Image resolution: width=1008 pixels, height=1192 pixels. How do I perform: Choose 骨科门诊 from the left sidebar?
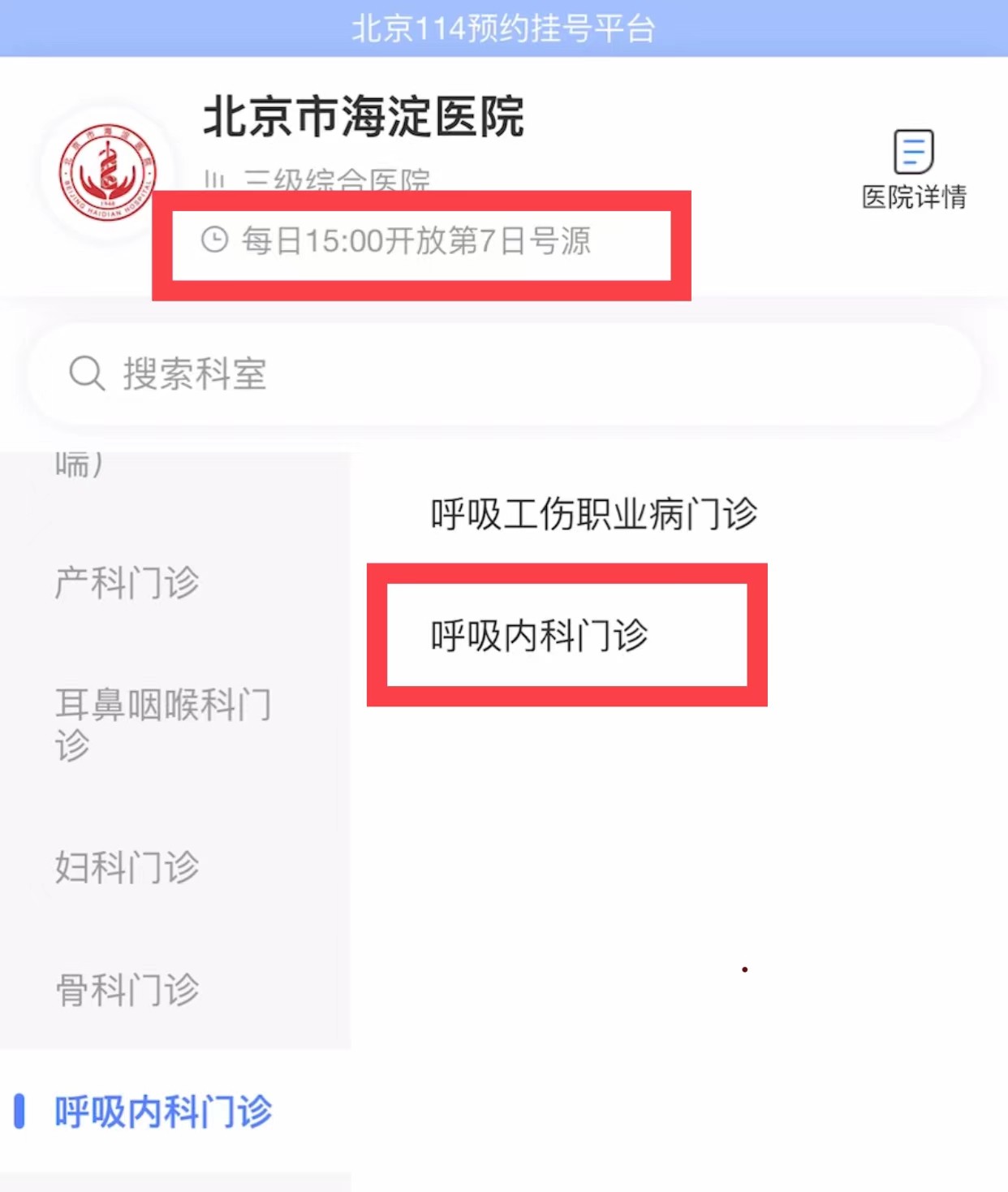click(x=127, y=989)
